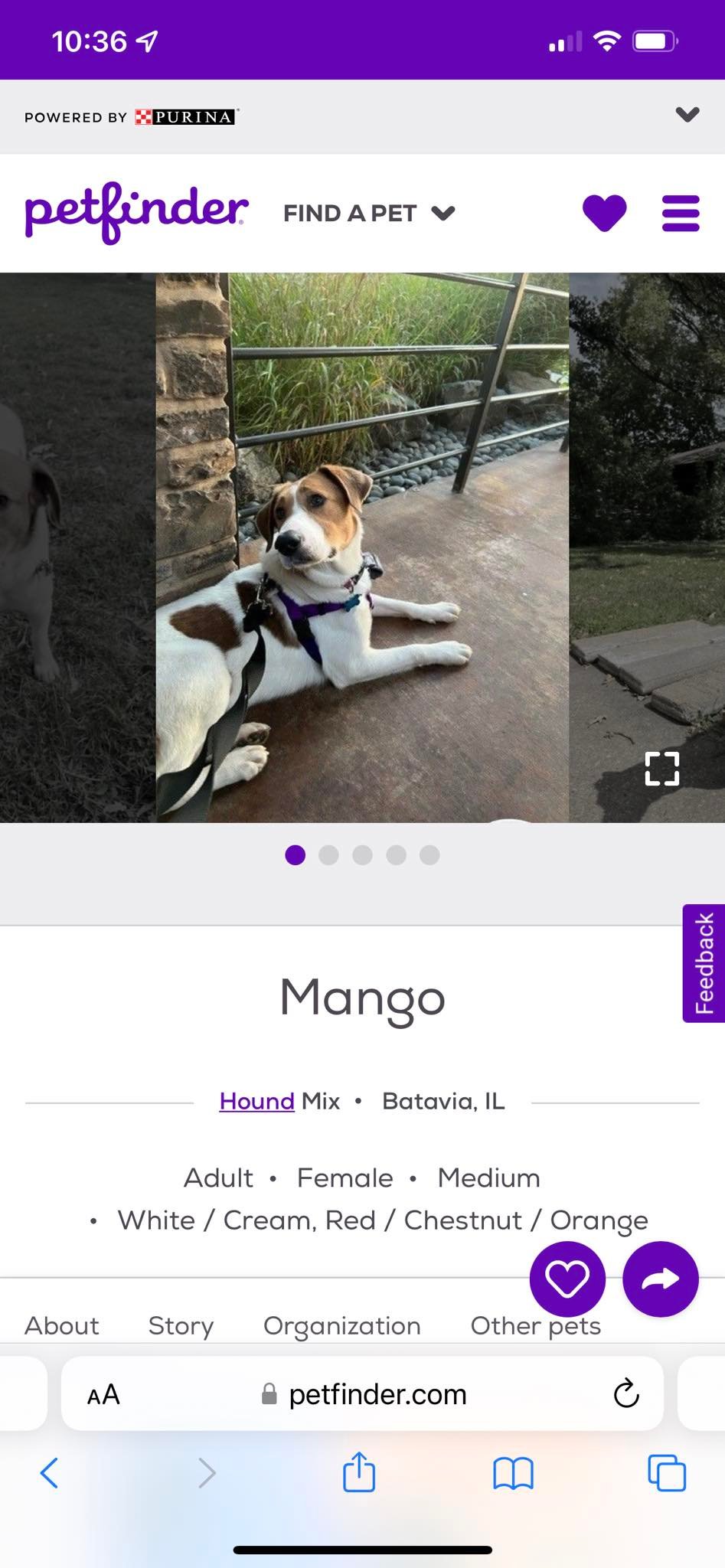Open Safari reader options AA
This screenshot has height=1568, width=725.
pos(103,1395)
